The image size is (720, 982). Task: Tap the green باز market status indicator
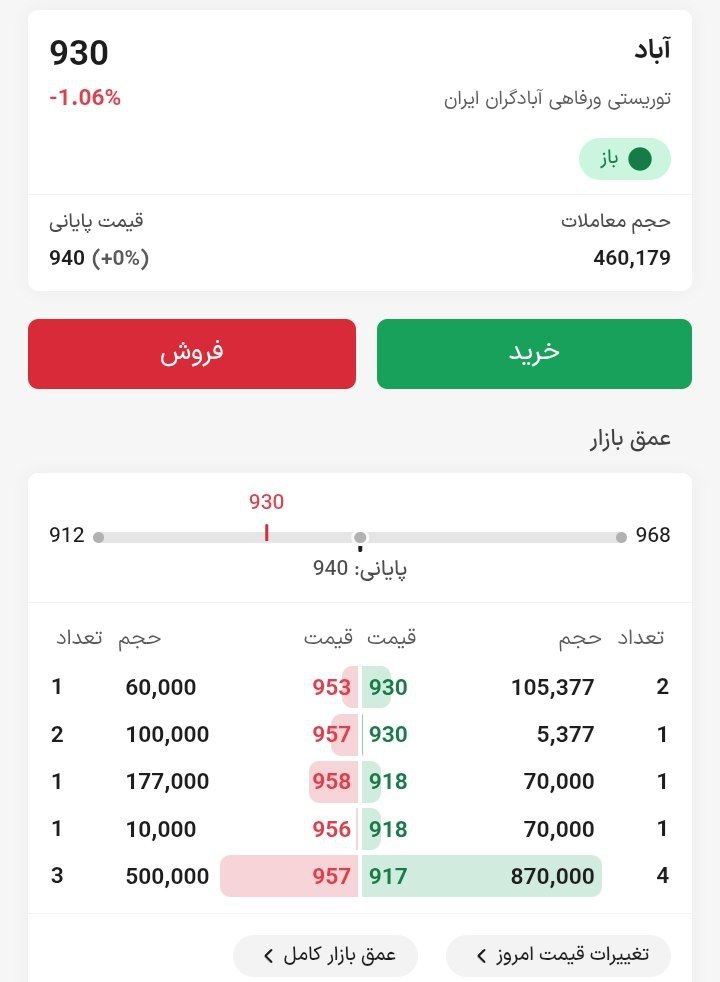[x=625, y=157]
